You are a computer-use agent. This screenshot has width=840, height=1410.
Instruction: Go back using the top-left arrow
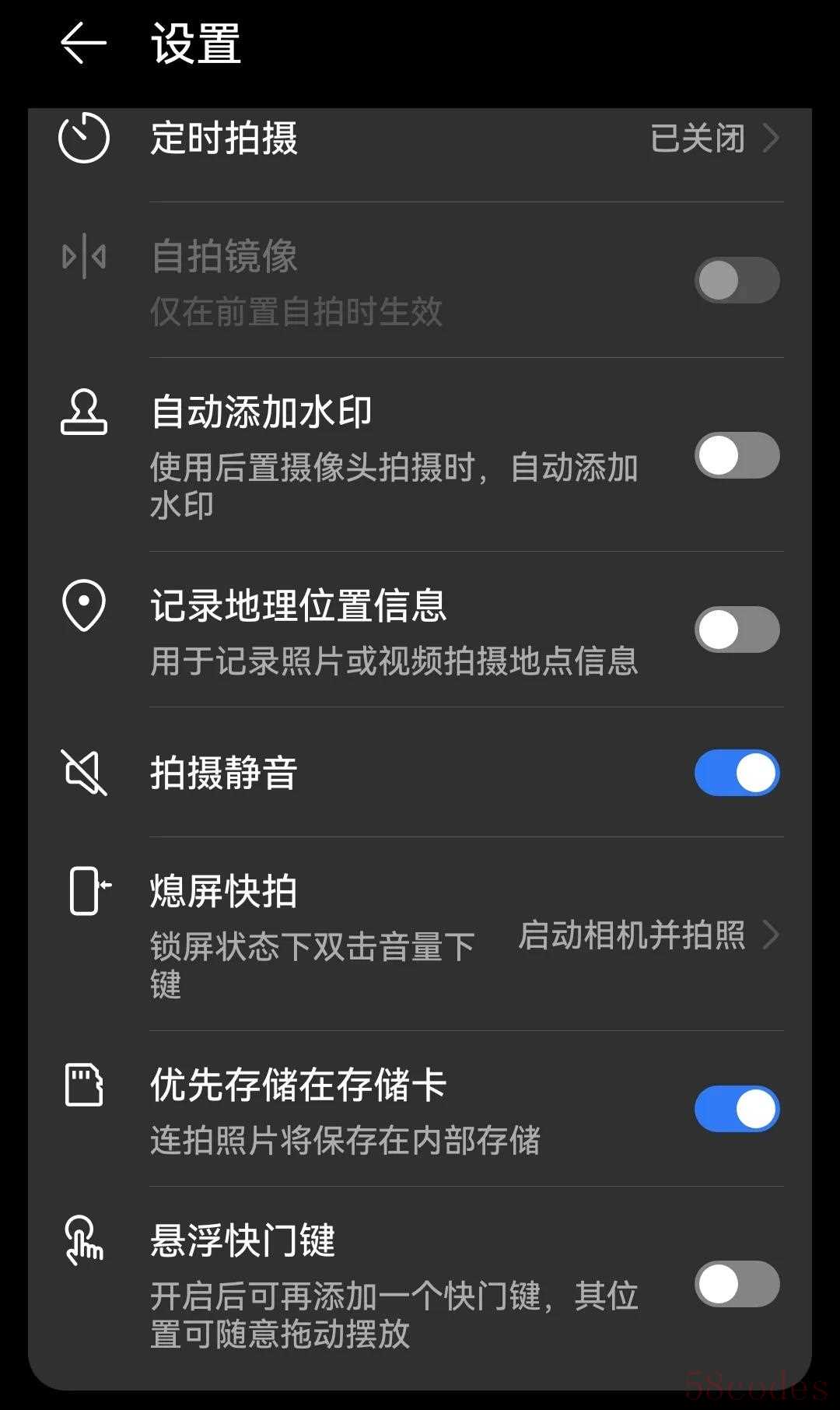pos(83,43)
